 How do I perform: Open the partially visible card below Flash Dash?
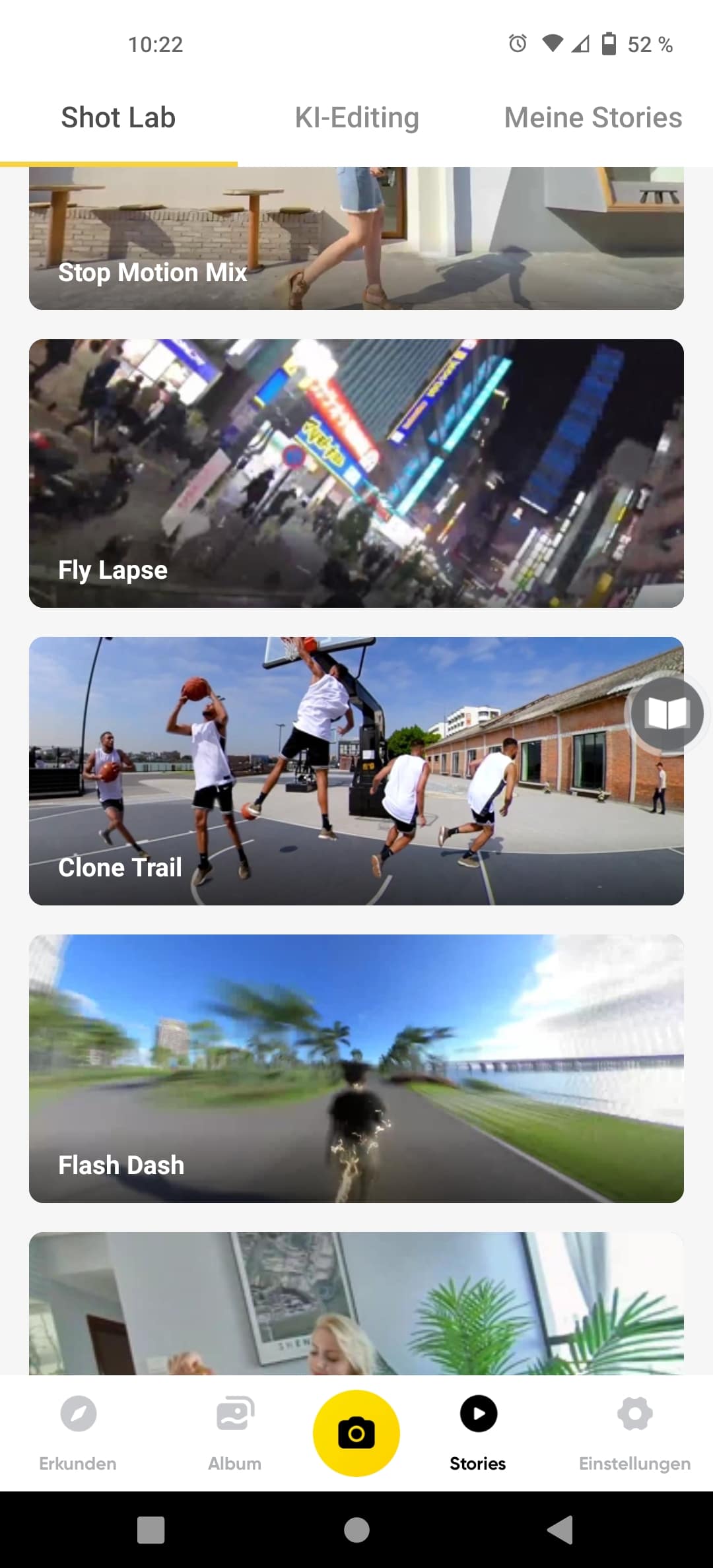356,1303
